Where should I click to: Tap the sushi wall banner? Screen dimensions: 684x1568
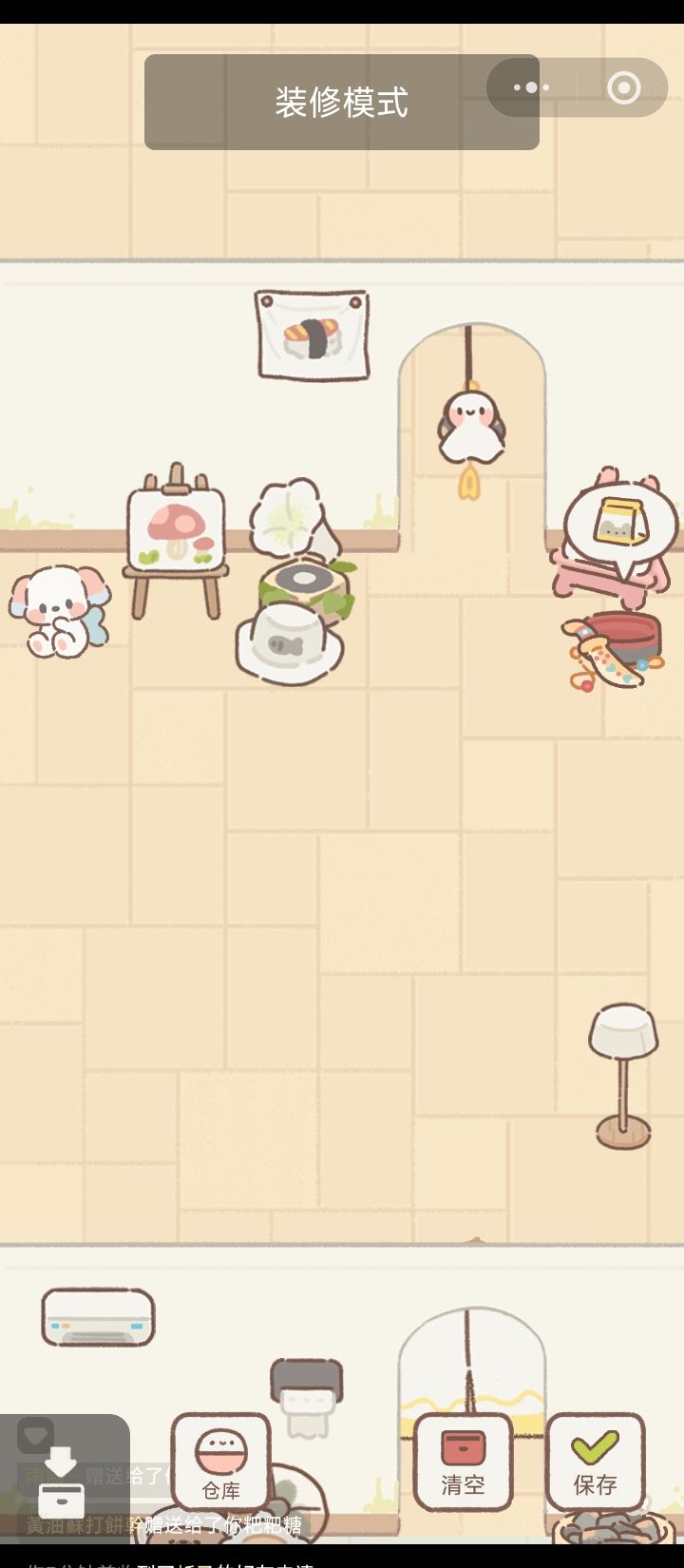(311, 331)
